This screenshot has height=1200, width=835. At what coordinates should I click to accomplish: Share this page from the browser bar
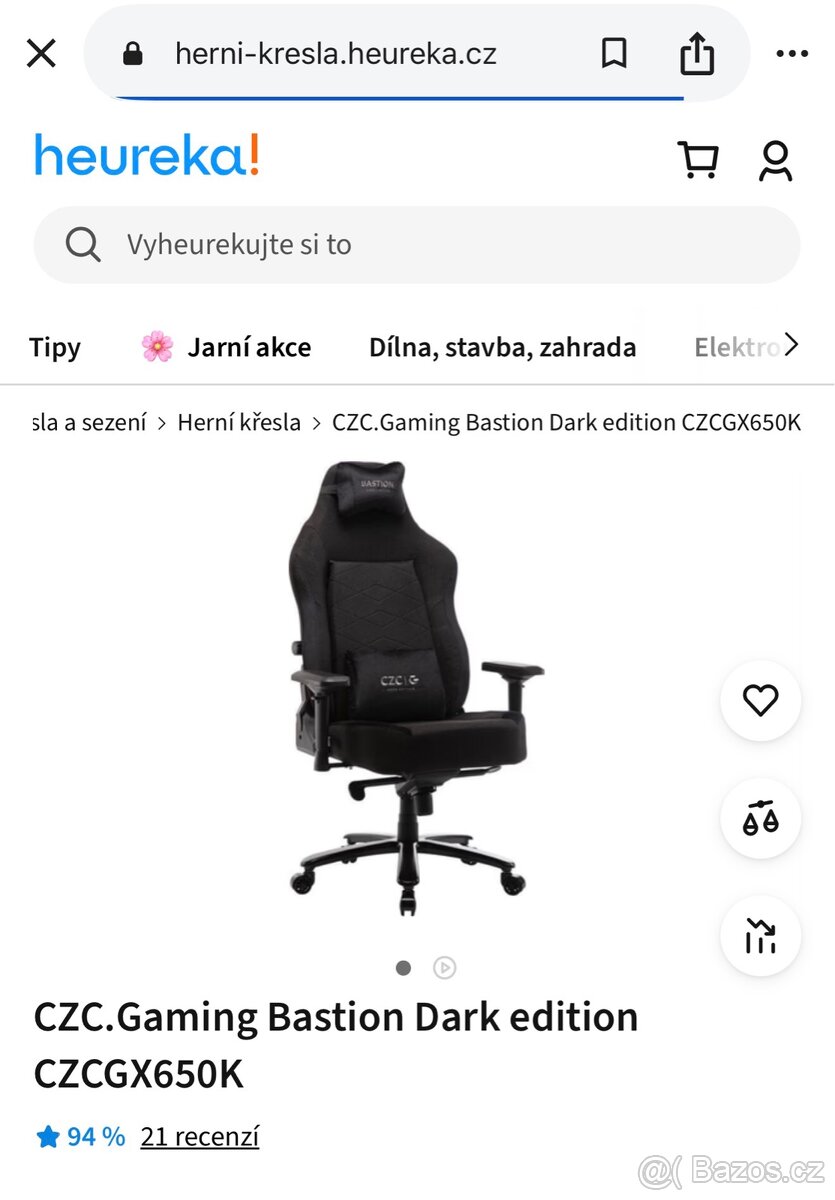pyautogui.click(x=697, y=53)
